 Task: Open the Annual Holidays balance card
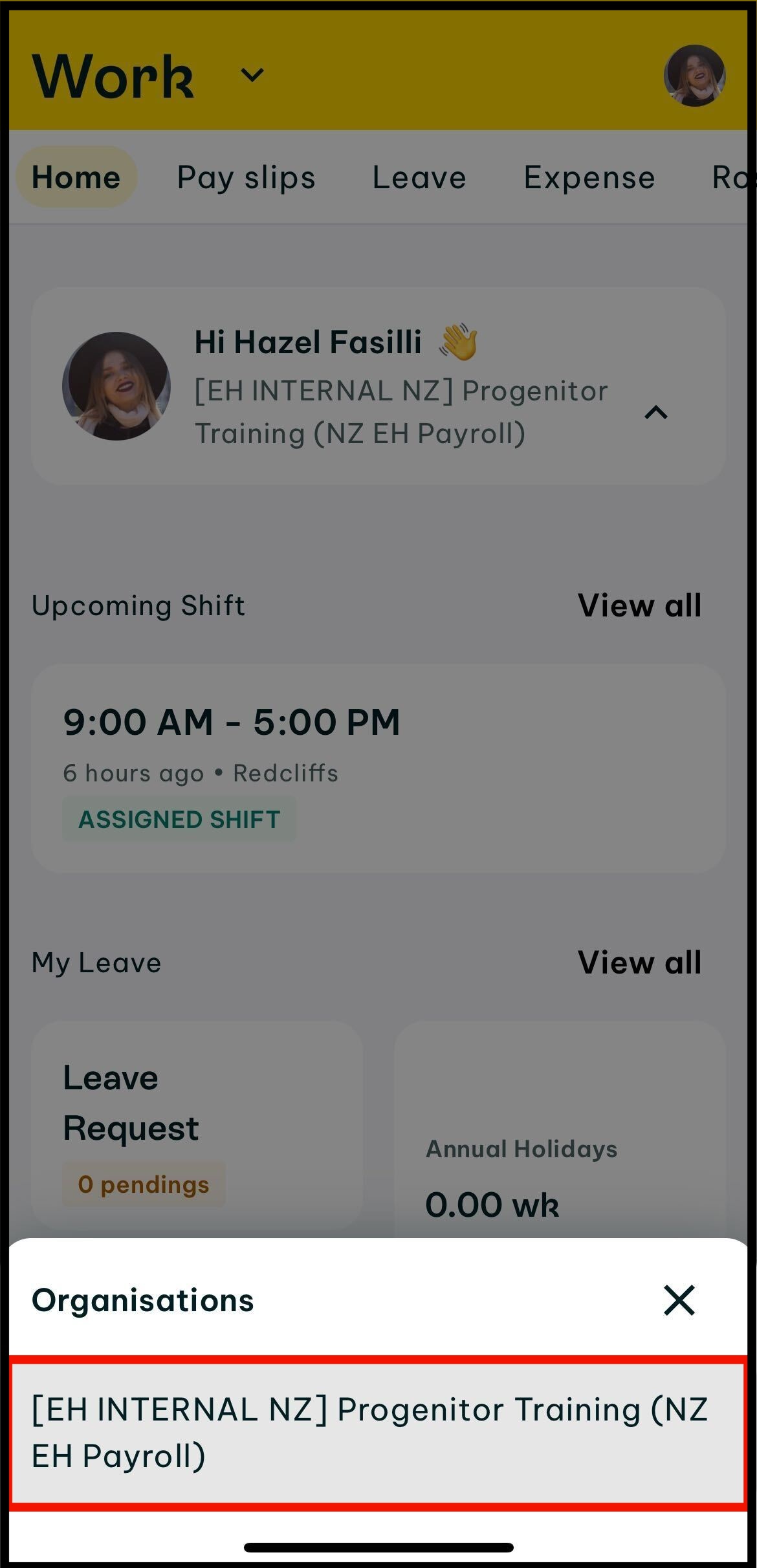pos(559,1151)
